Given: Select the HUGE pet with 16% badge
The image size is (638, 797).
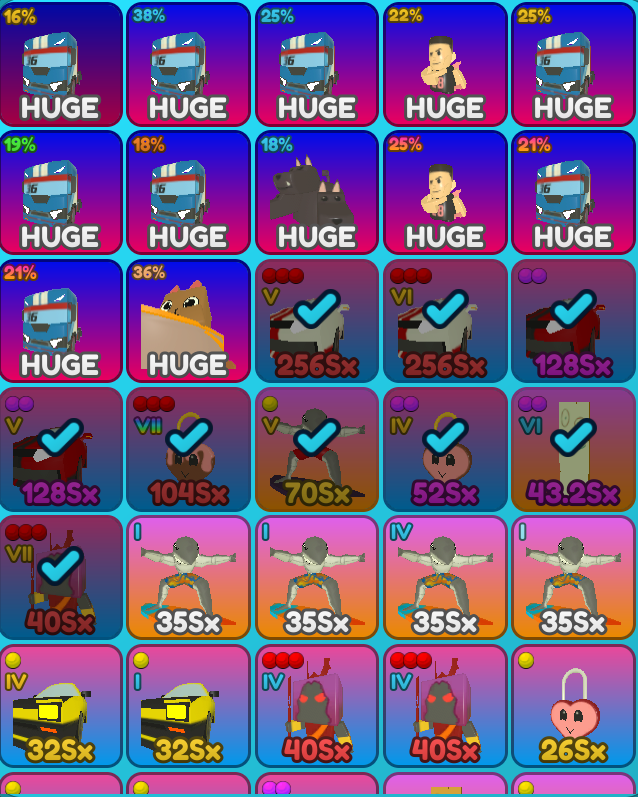Looking at the screenshot, I should click(x=61, y=64).
